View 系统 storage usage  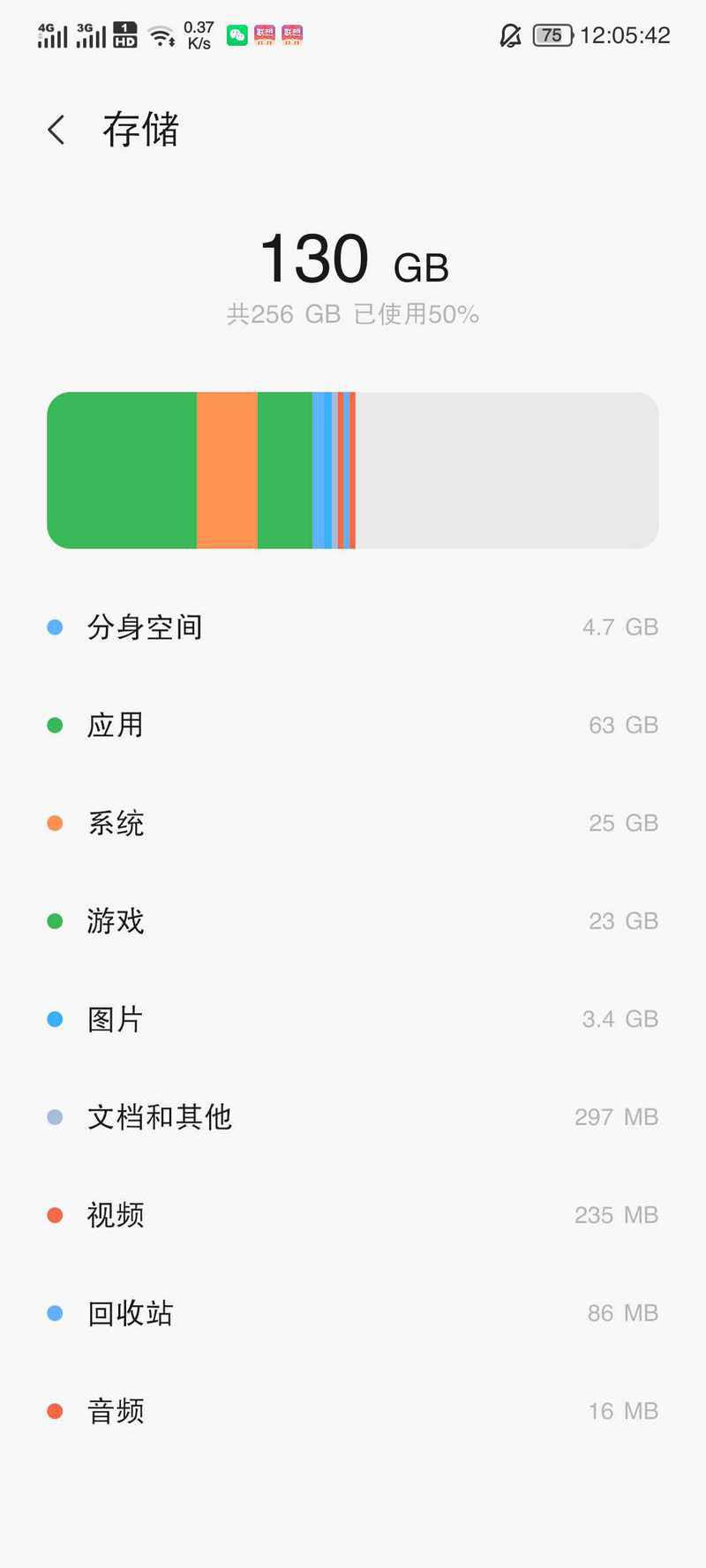(353, 823)
